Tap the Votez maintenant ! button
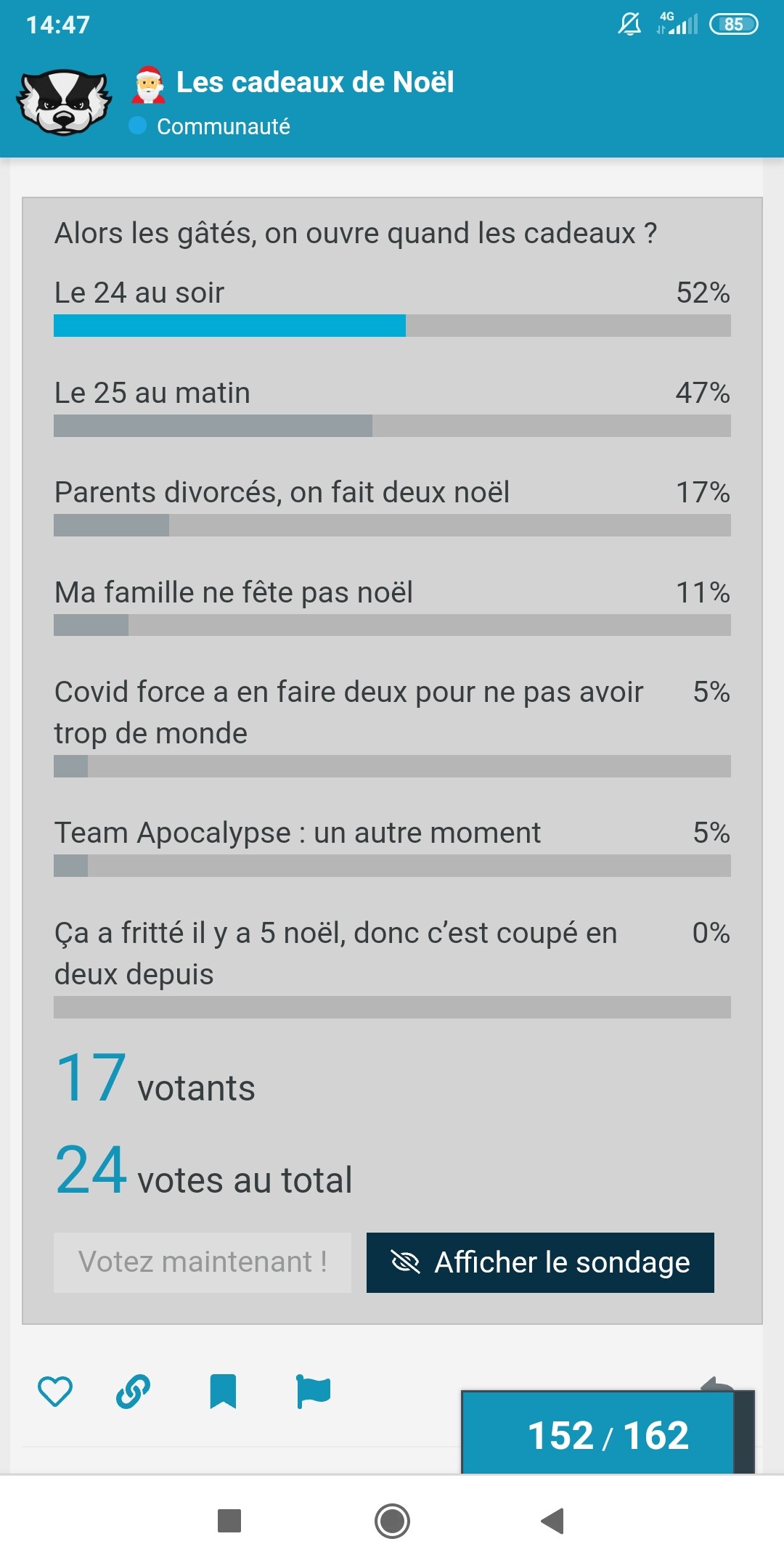Viewport: 784px width, 1568px height. coord(202,1262)
